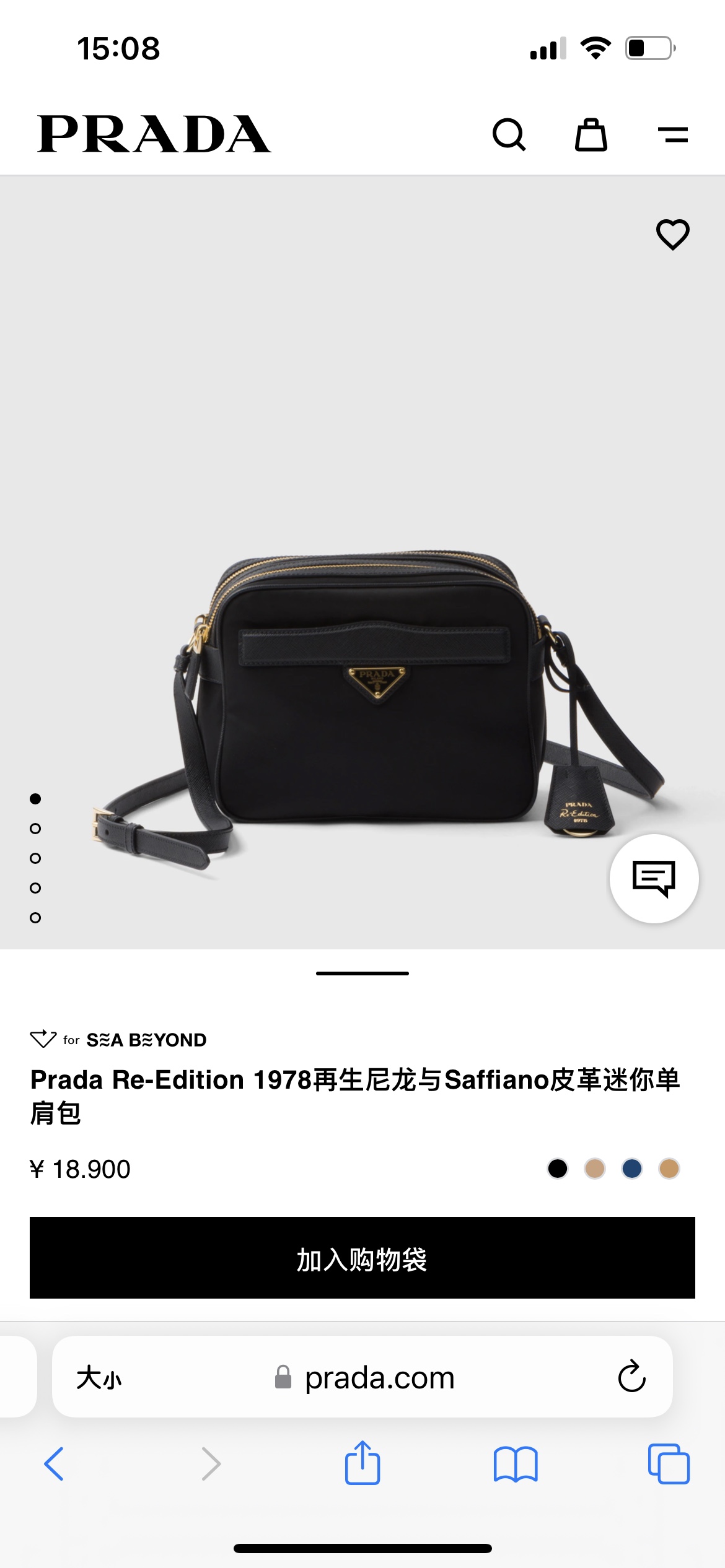This screenshot has height=1568, width=725.
Task: Open the main product image of the bag
Action: tap(372, 687)
